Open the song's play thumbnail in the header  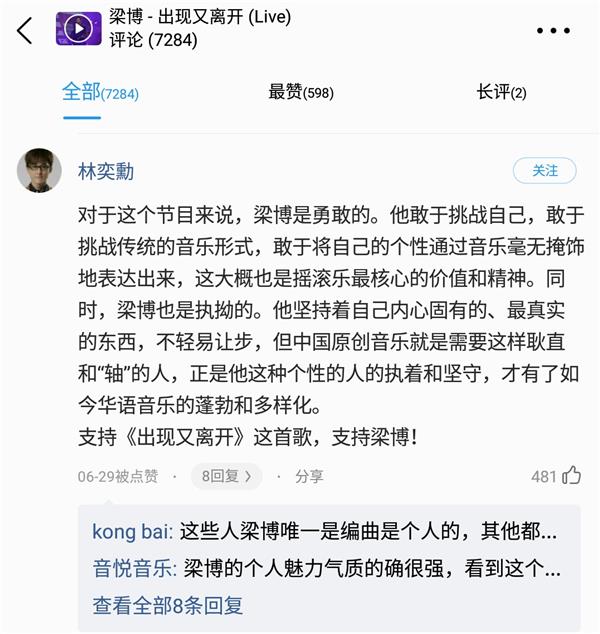(77, 30)
